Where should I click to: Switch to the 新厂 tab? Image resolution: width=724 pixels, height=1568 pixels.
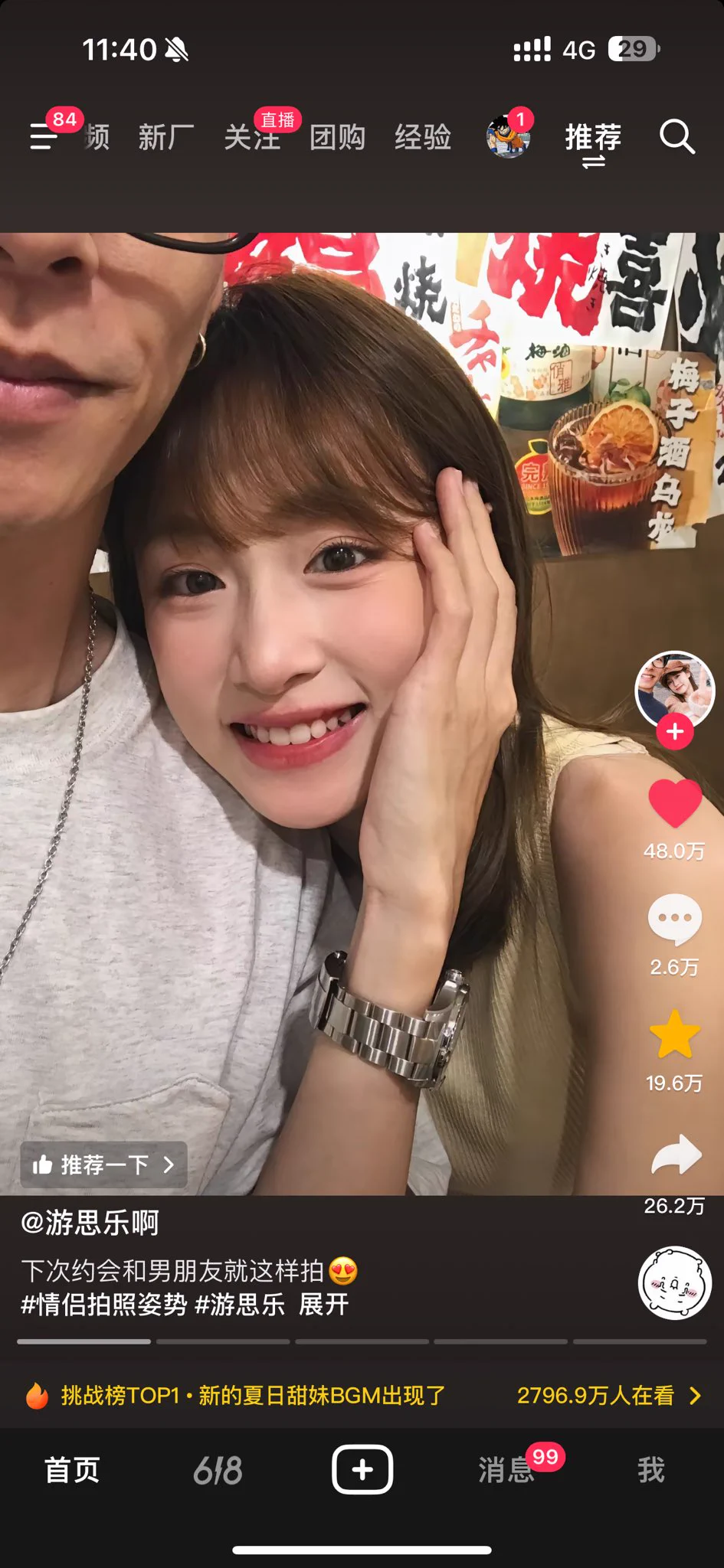(165, 138)
